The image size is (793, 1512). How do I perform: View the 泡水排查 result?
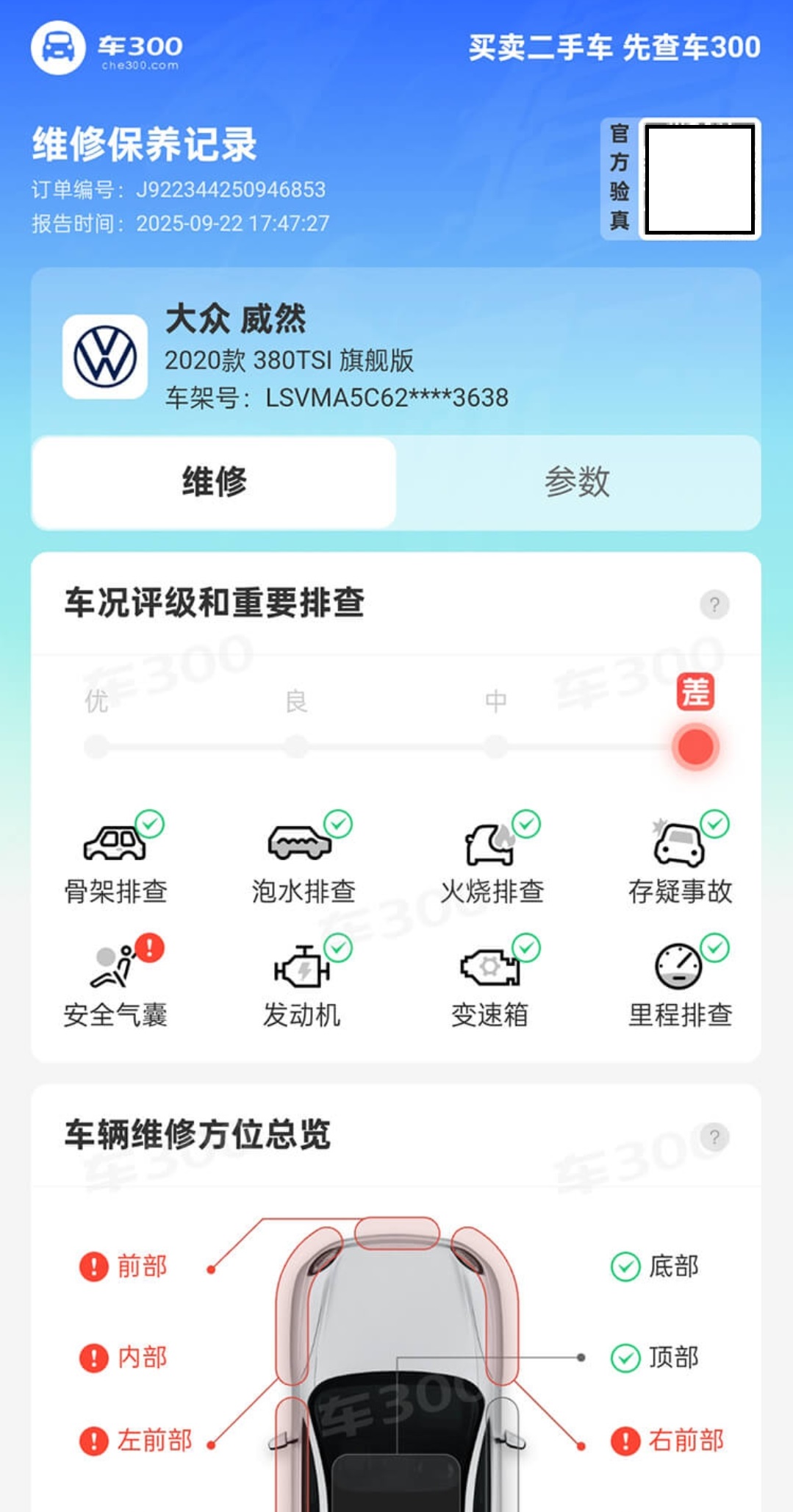point(303,860)
